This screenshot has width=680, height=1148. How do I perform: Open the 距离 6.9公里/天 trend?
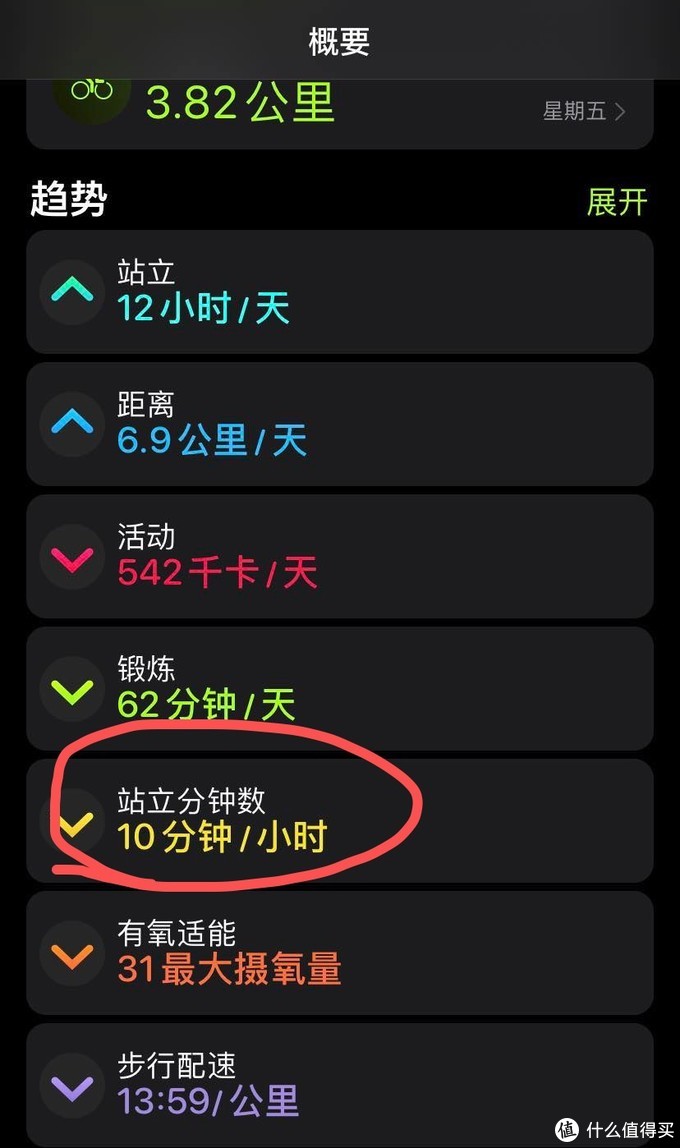point(340,424)
